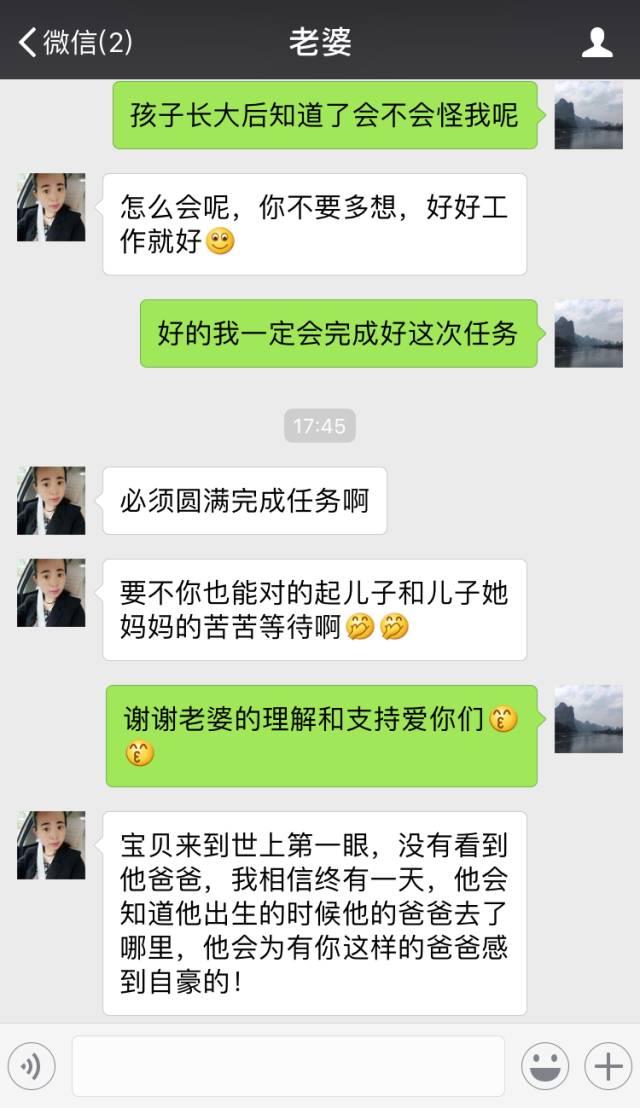
Task: Switch to voice message input
Action: coord(31,1067)
